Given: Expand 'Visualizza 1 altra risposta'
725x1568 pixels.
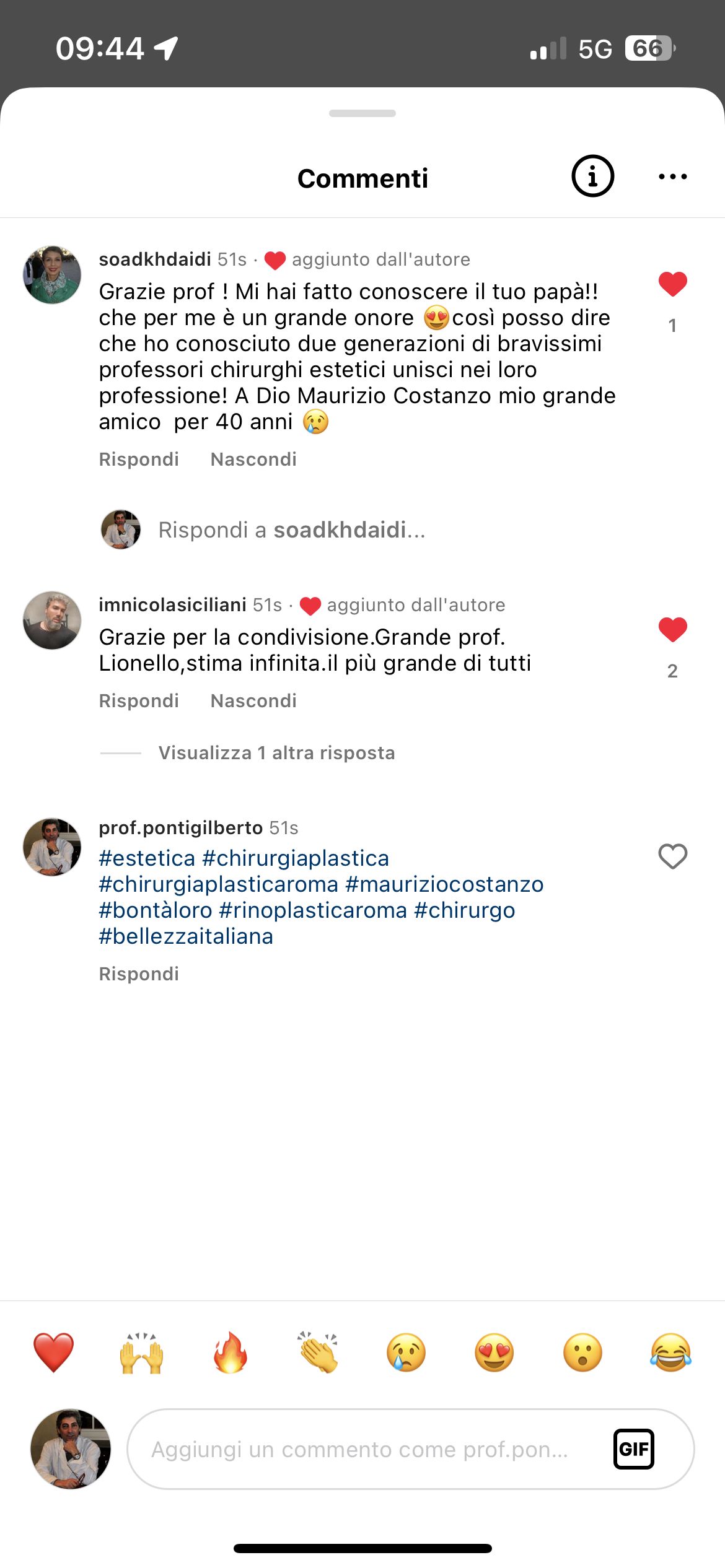Looking at the screenshot, I should click(276, 753).
